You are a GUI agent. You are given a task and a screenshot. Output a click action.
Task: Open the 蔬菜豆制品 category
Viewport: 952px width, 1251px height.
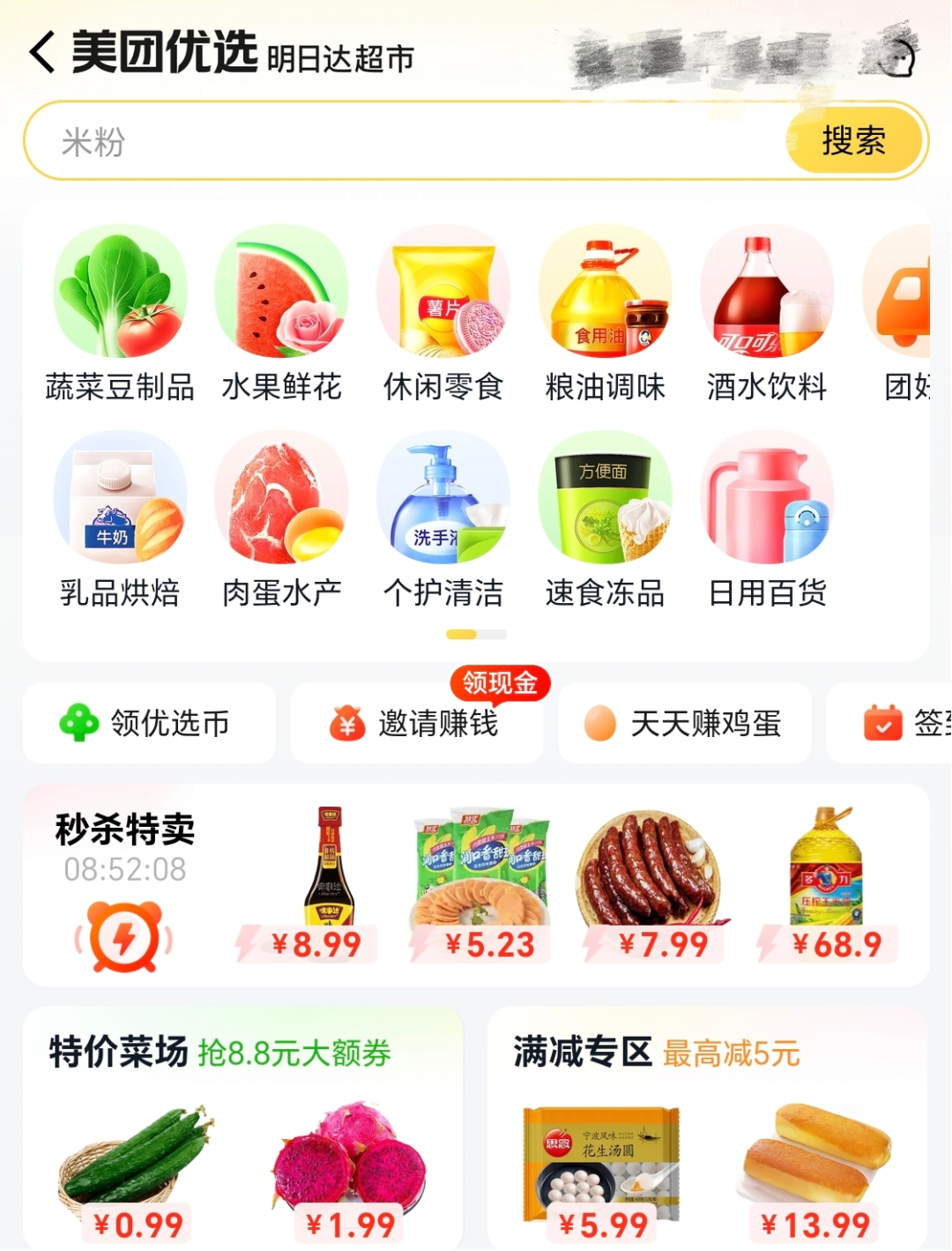click(120, 313)
